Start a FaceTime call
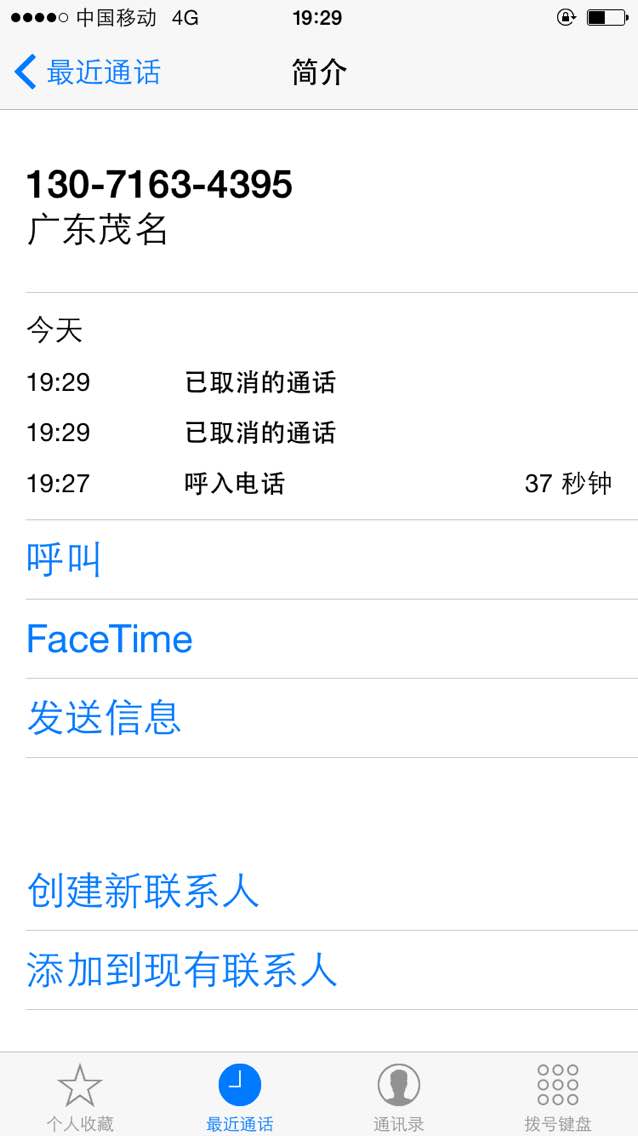The width and height of the screenshot is (638, 1136). pyautogui.click(x=331, y=639)
